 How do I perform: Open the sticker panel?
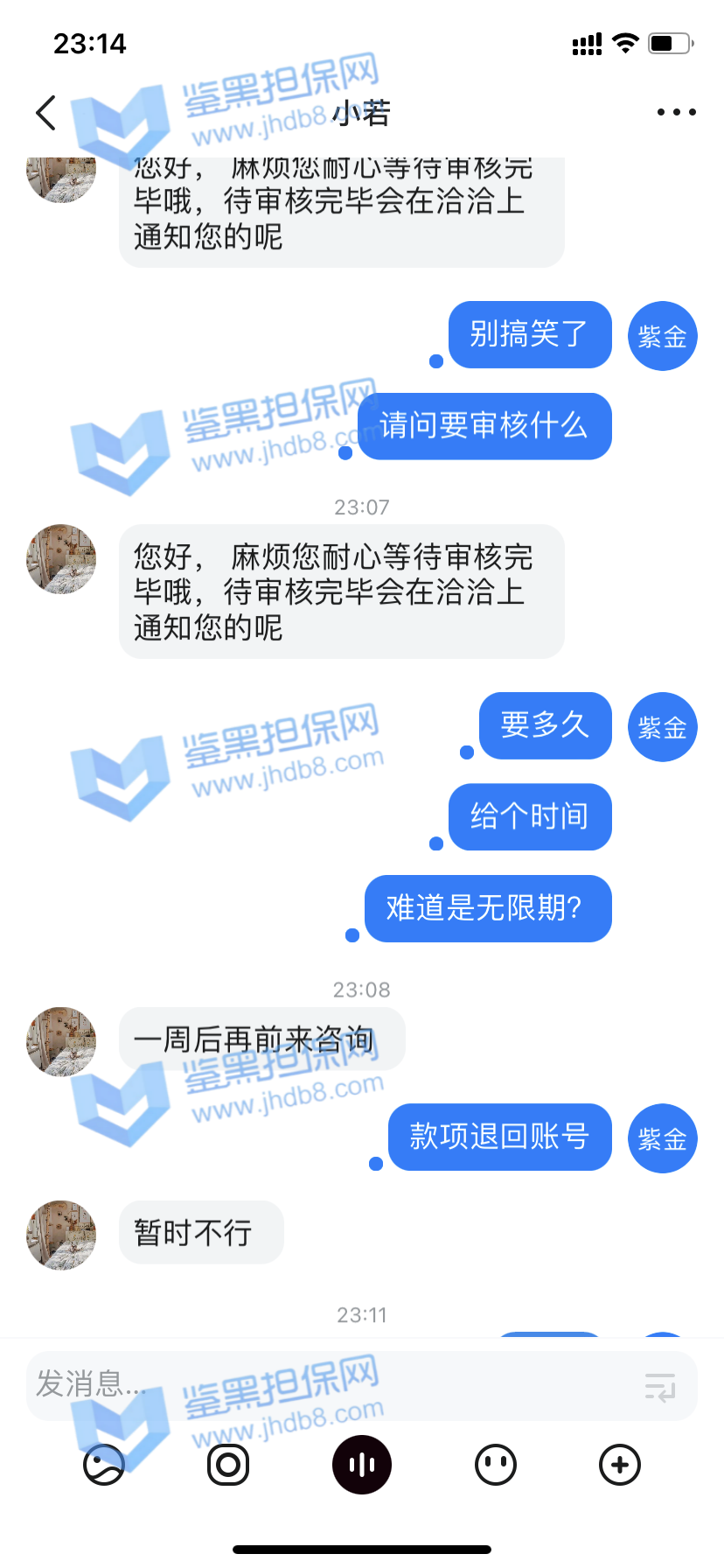click(104, 1465)
